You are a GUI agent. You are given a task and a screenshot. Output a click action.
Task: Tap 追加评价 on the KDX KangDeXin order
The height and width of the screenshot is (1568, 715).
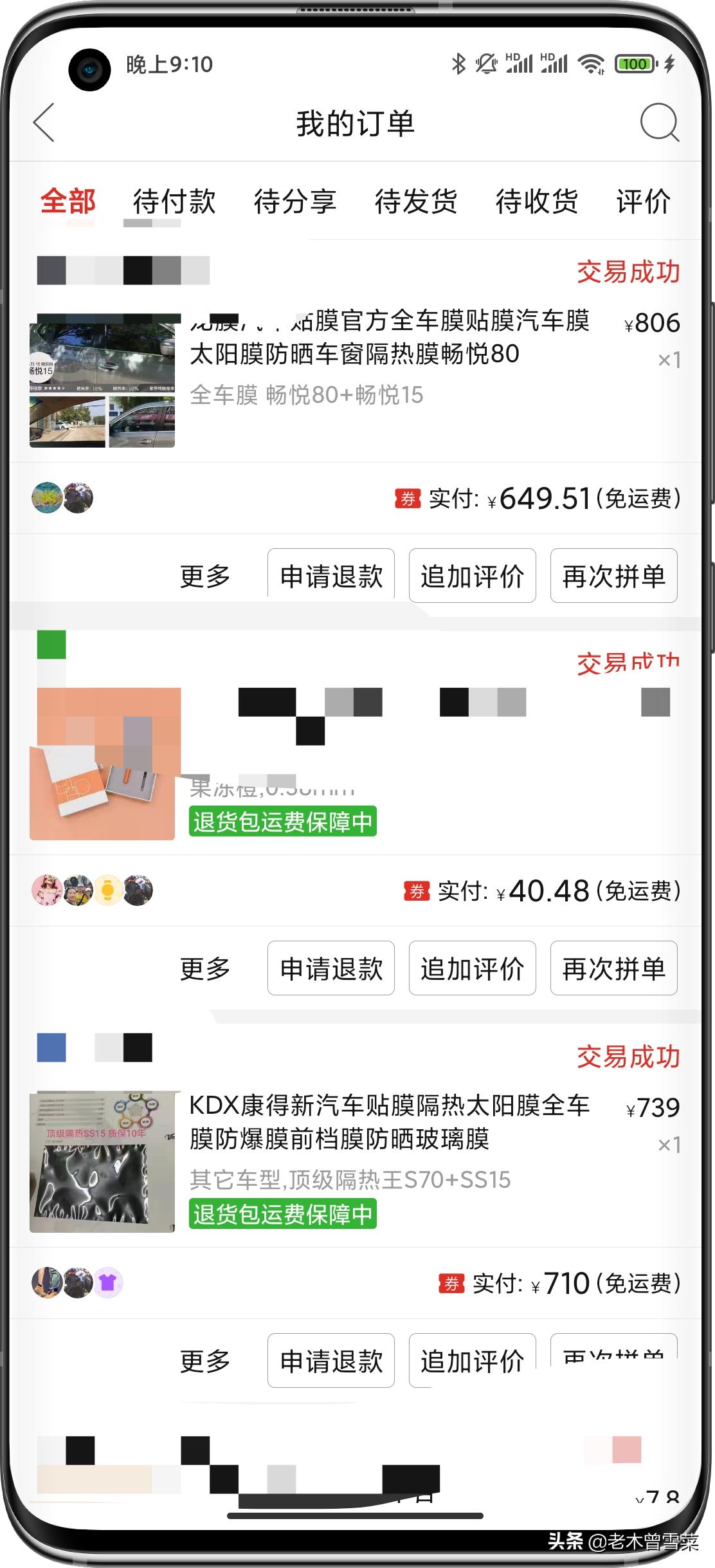click(472, 1361)
